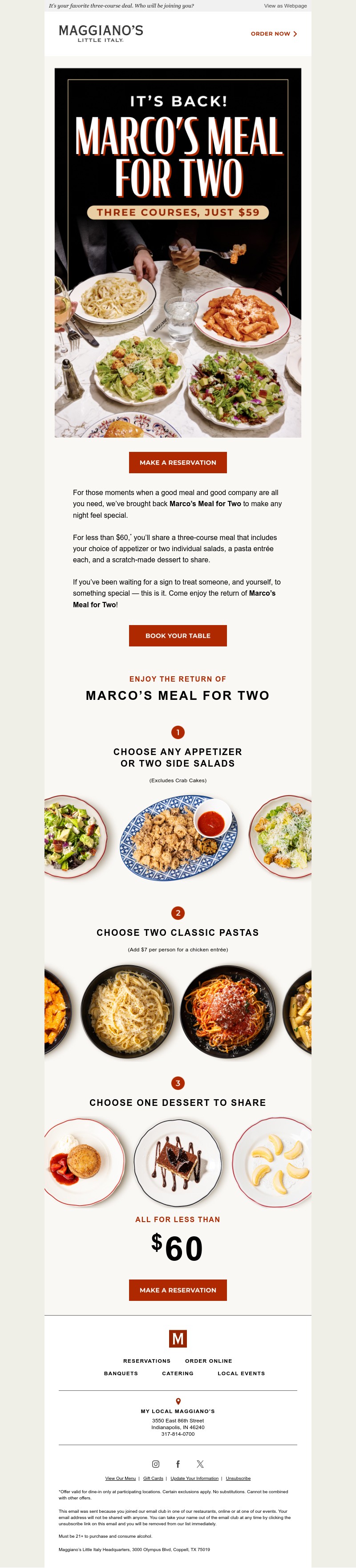Tap Make a Reservation below the $60 price
This screenshot has width=356, height=1568.
178,1290
